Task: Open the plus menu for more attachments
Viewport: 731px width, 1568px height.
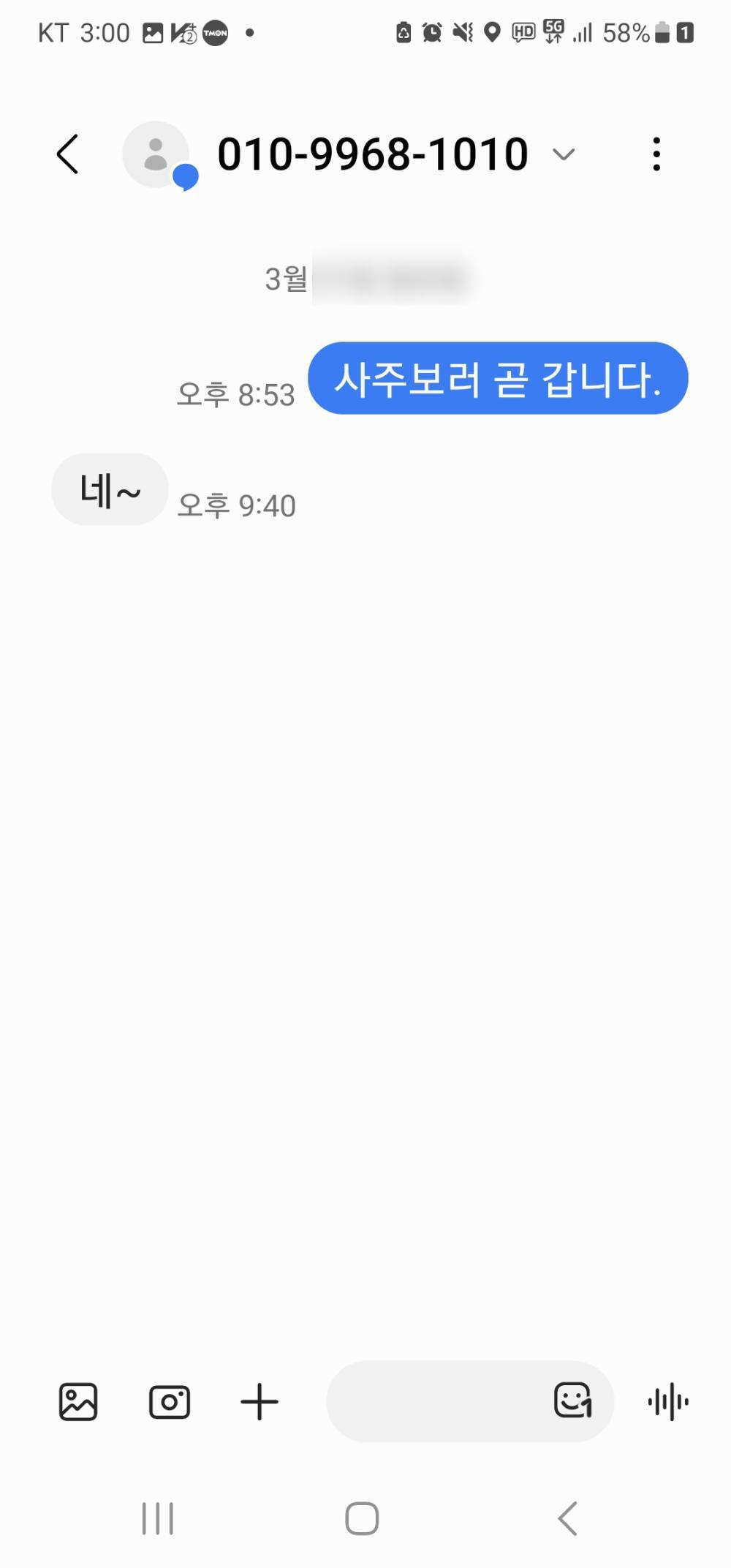Action: tap(260, 1402)
